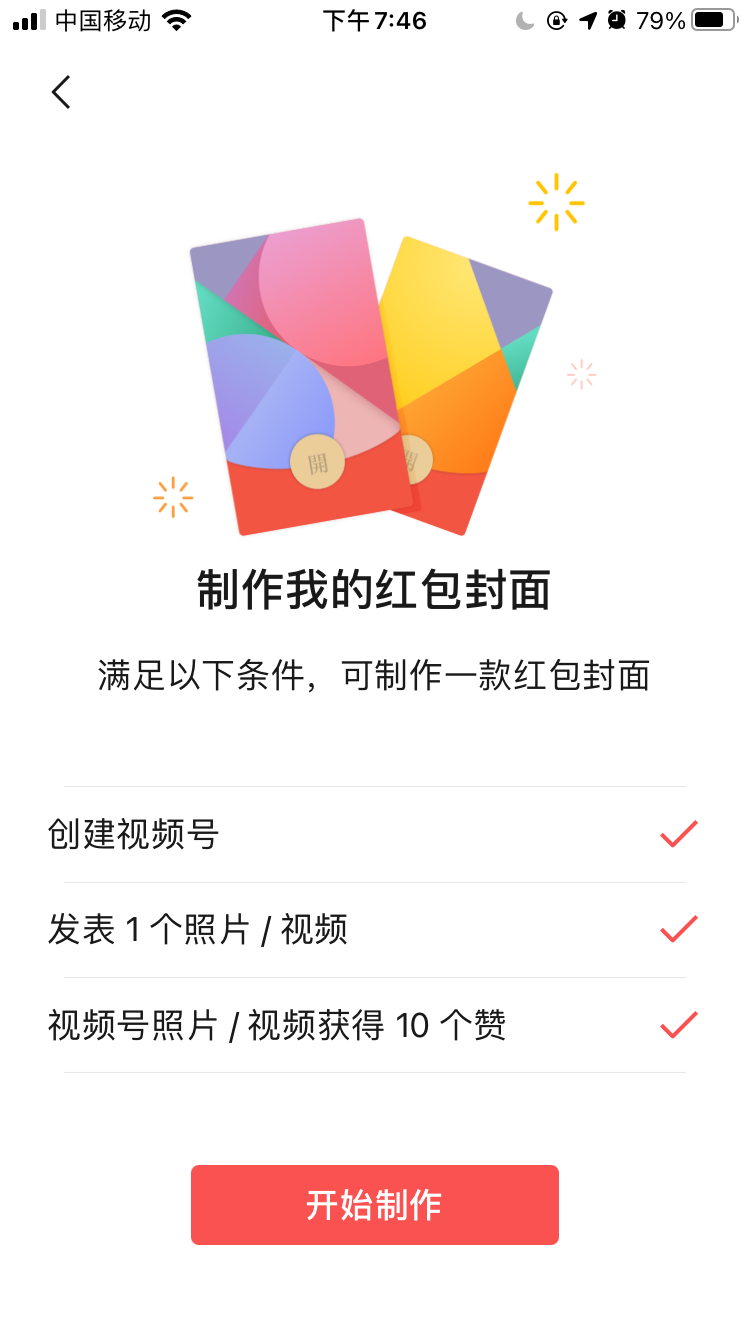Toggle the checkmark for the 10 个赞 condition
The image size is (750, 1334).
coord(678,1023)
